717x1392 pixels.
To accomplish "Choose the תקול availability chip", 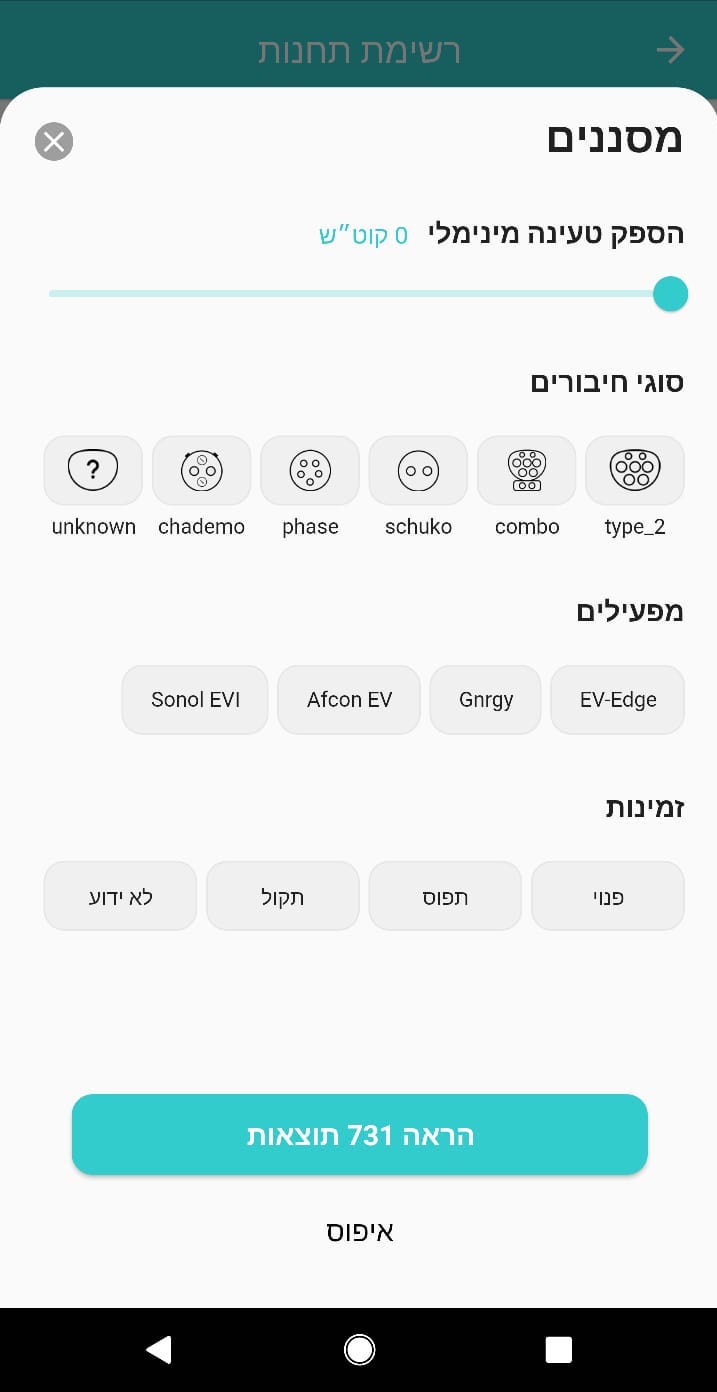I will coord(282,896).
